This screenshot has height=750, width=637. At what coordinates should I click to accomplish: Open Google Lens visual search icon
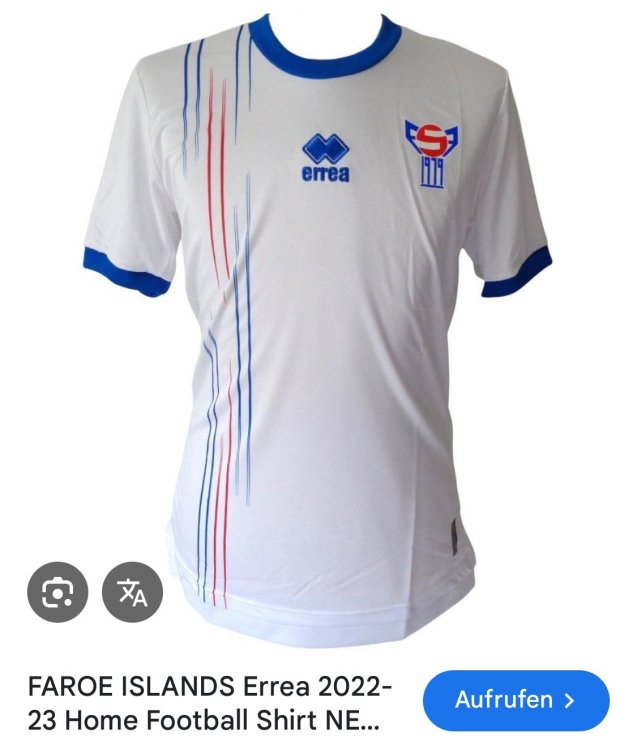[x=58, y=593]
